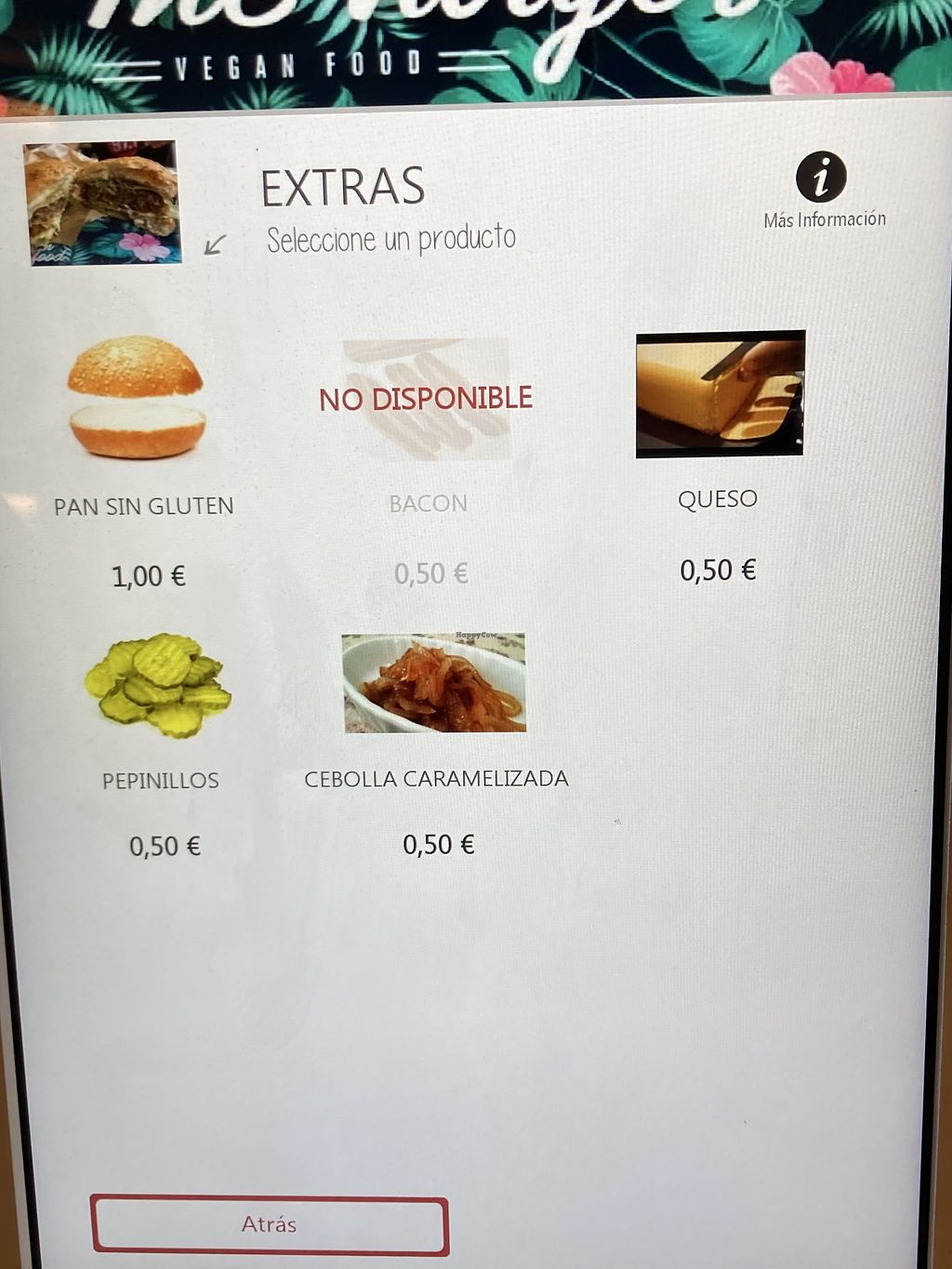
Task: Choose the Pepinillos extra
Action: click(x=158, y=687)
